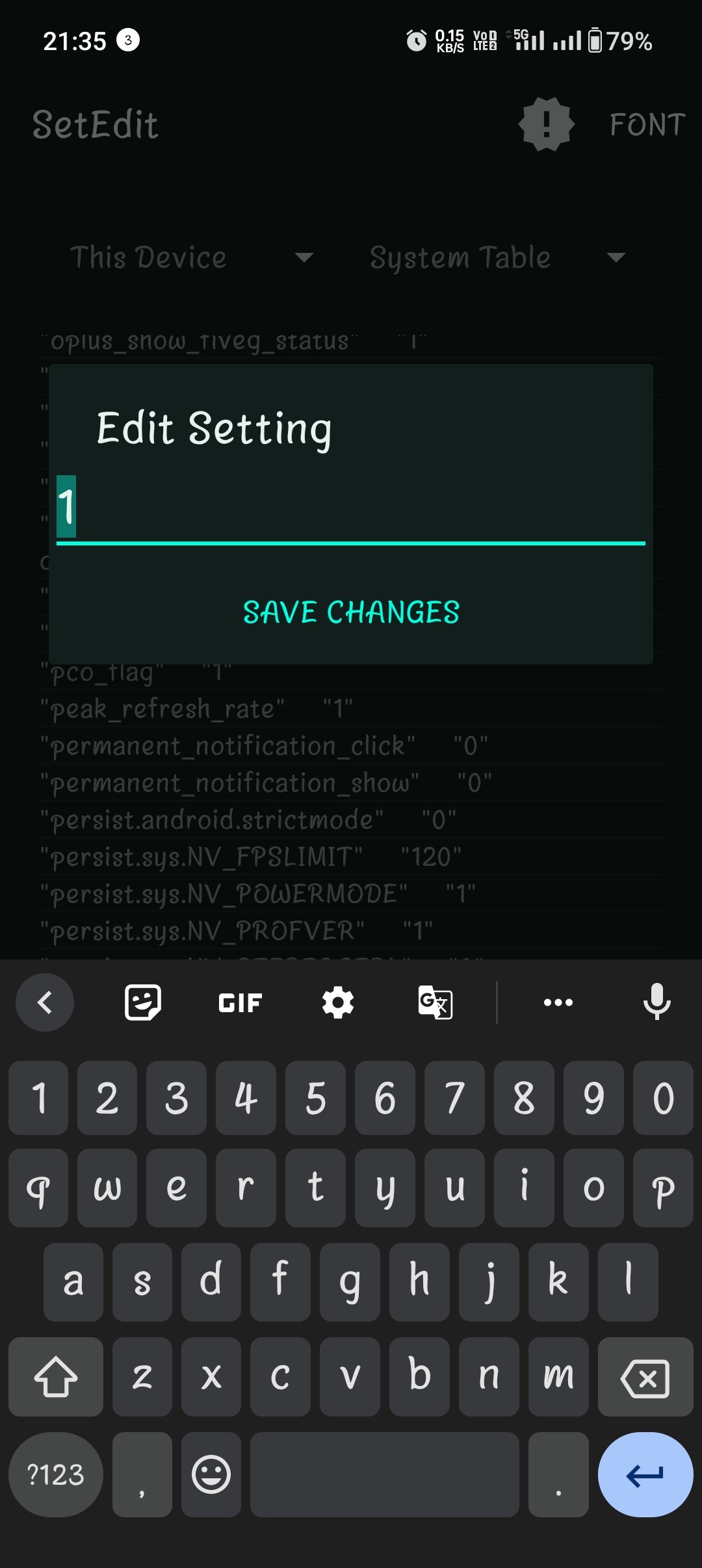Open keyboard settings gear

(338, 1002)
